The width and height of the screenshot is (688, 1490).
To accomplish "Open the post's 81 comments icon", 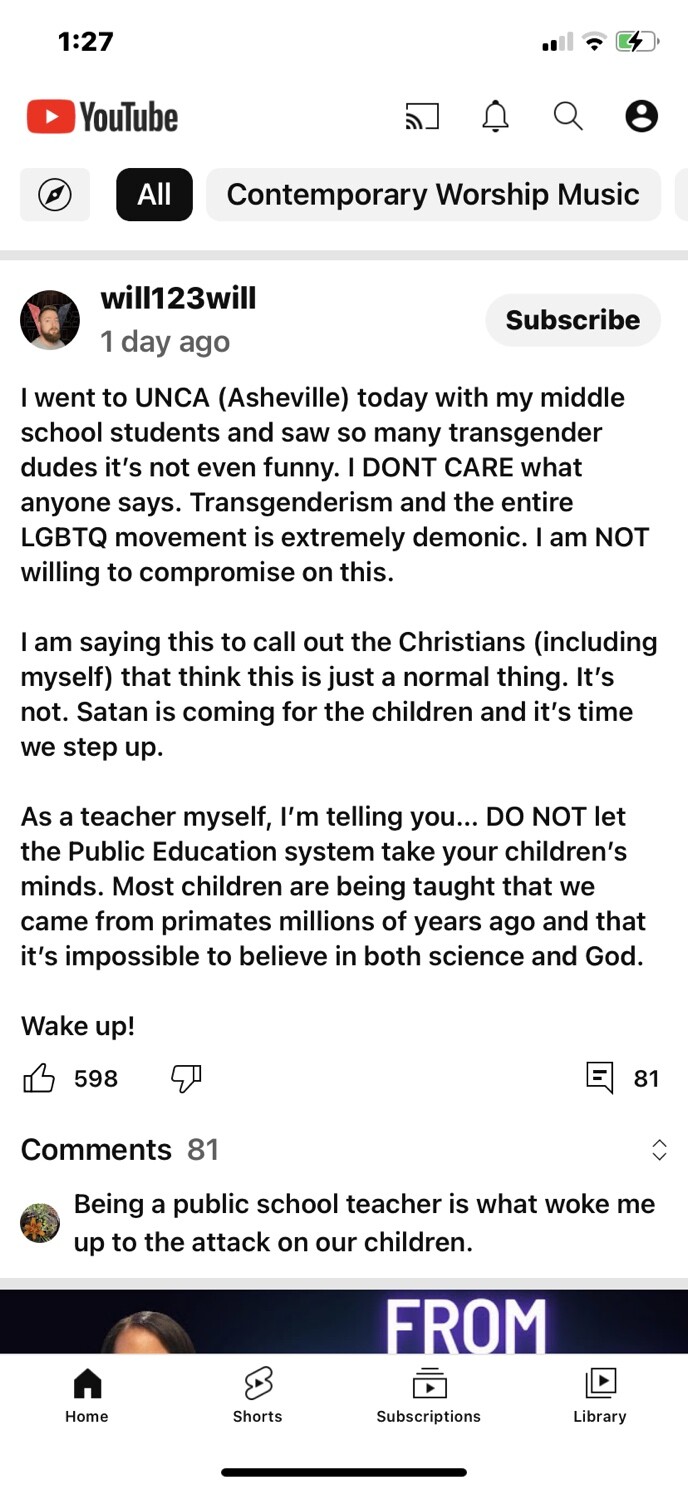I will (x=599, y=1078).
